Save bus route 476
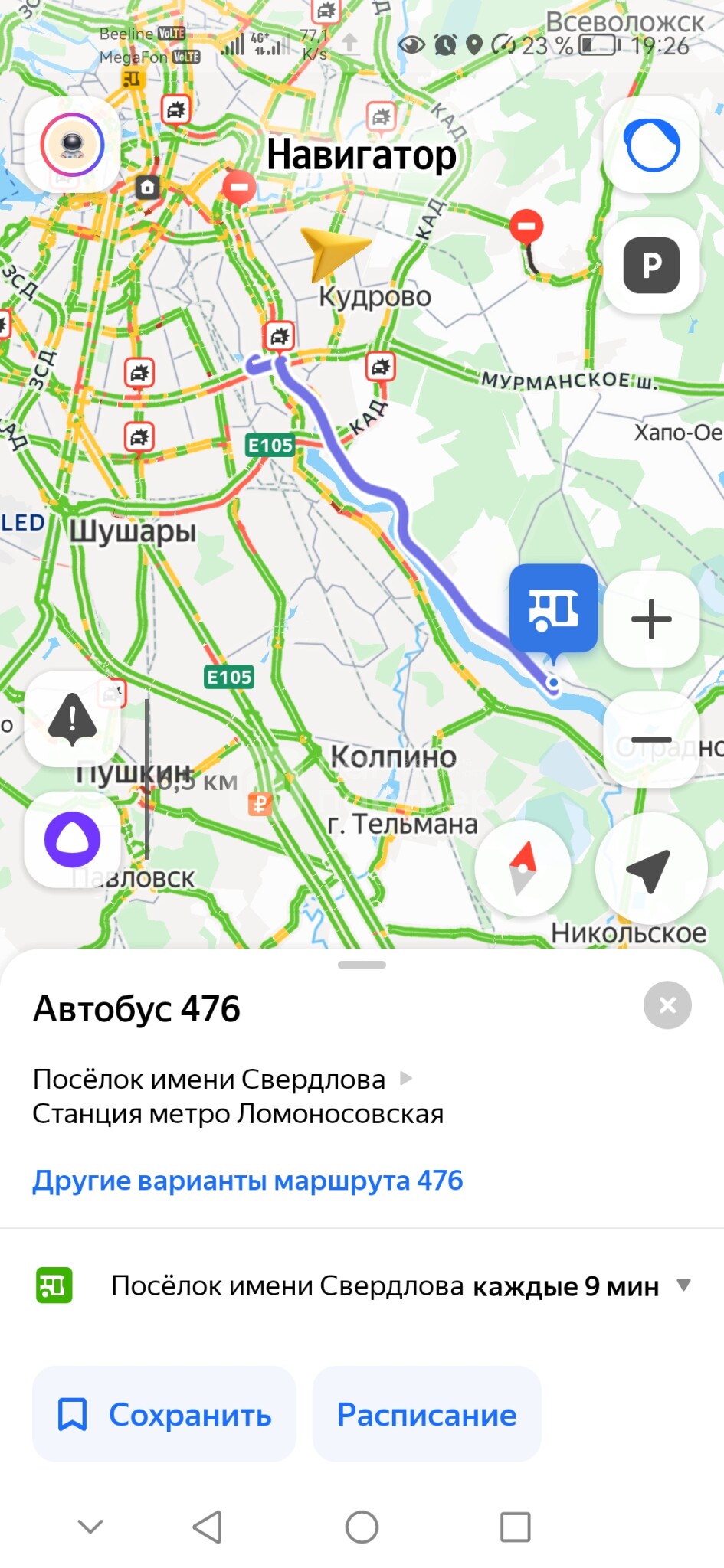 [x=164, y=1414]
